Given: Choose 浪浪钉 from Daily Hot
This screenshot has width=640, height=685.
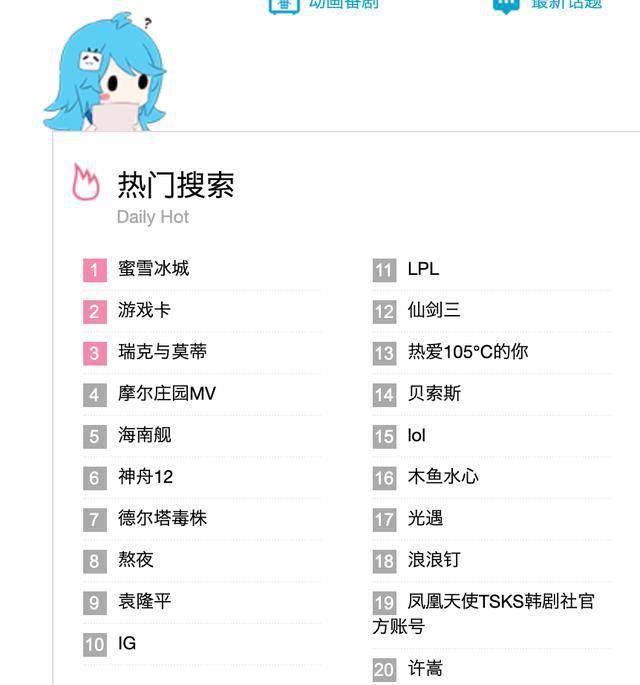Looking at the screenshot, I should point(434,560).
